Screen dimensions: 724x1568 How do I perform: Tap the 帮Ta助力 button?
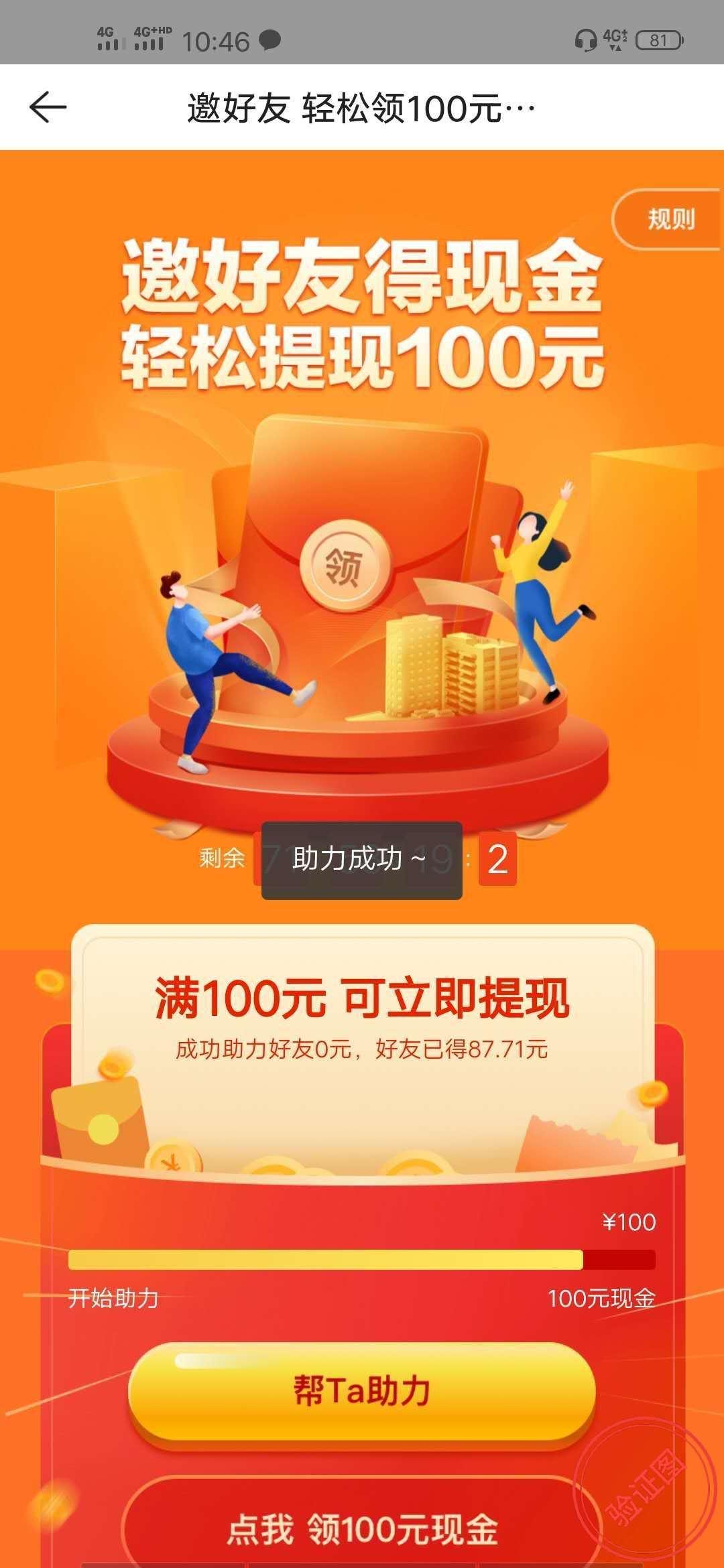click(362, 1391)
